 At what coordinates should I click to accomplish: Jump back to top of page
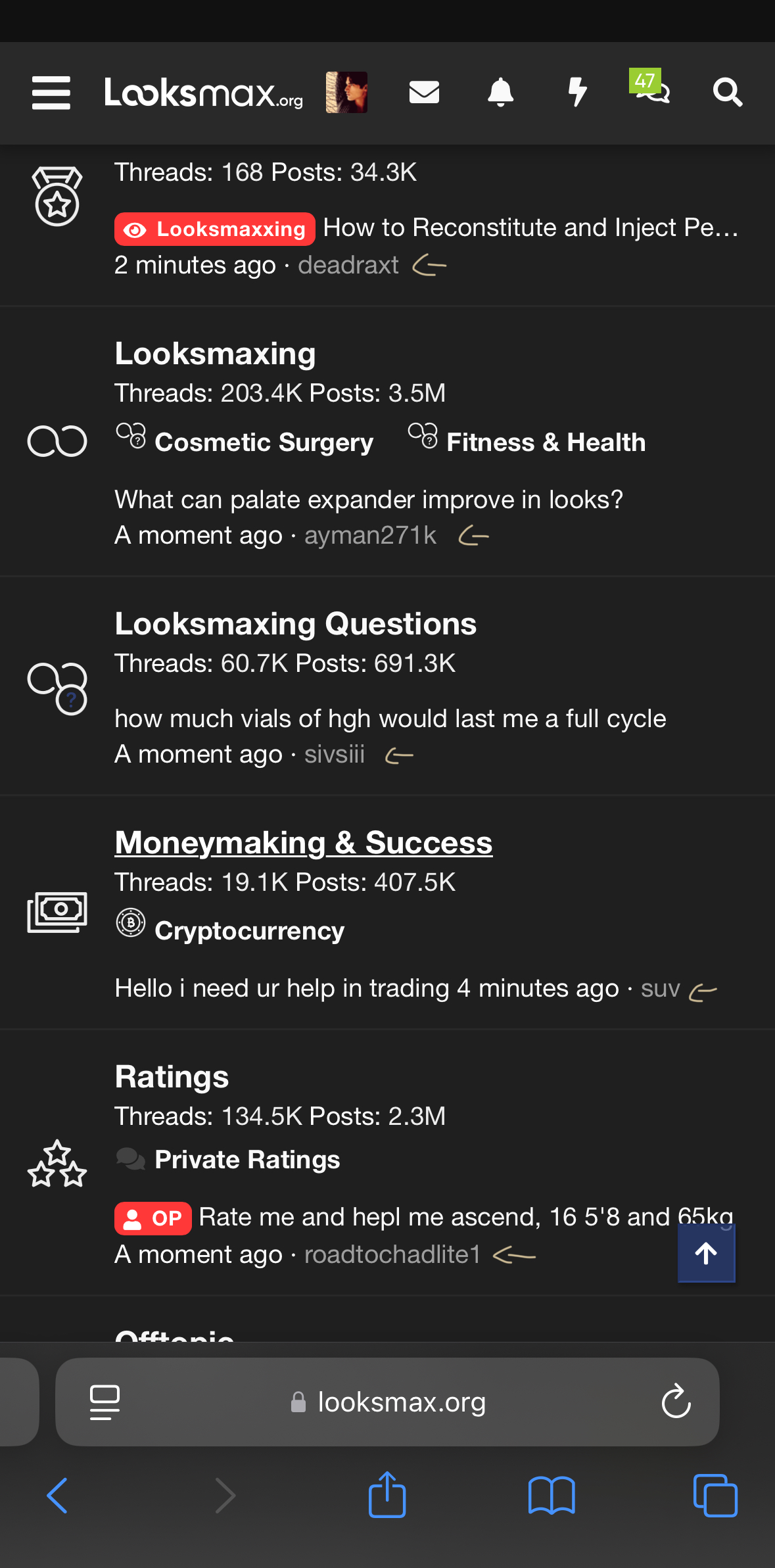pyautogui.click(x=706, y=1253)
